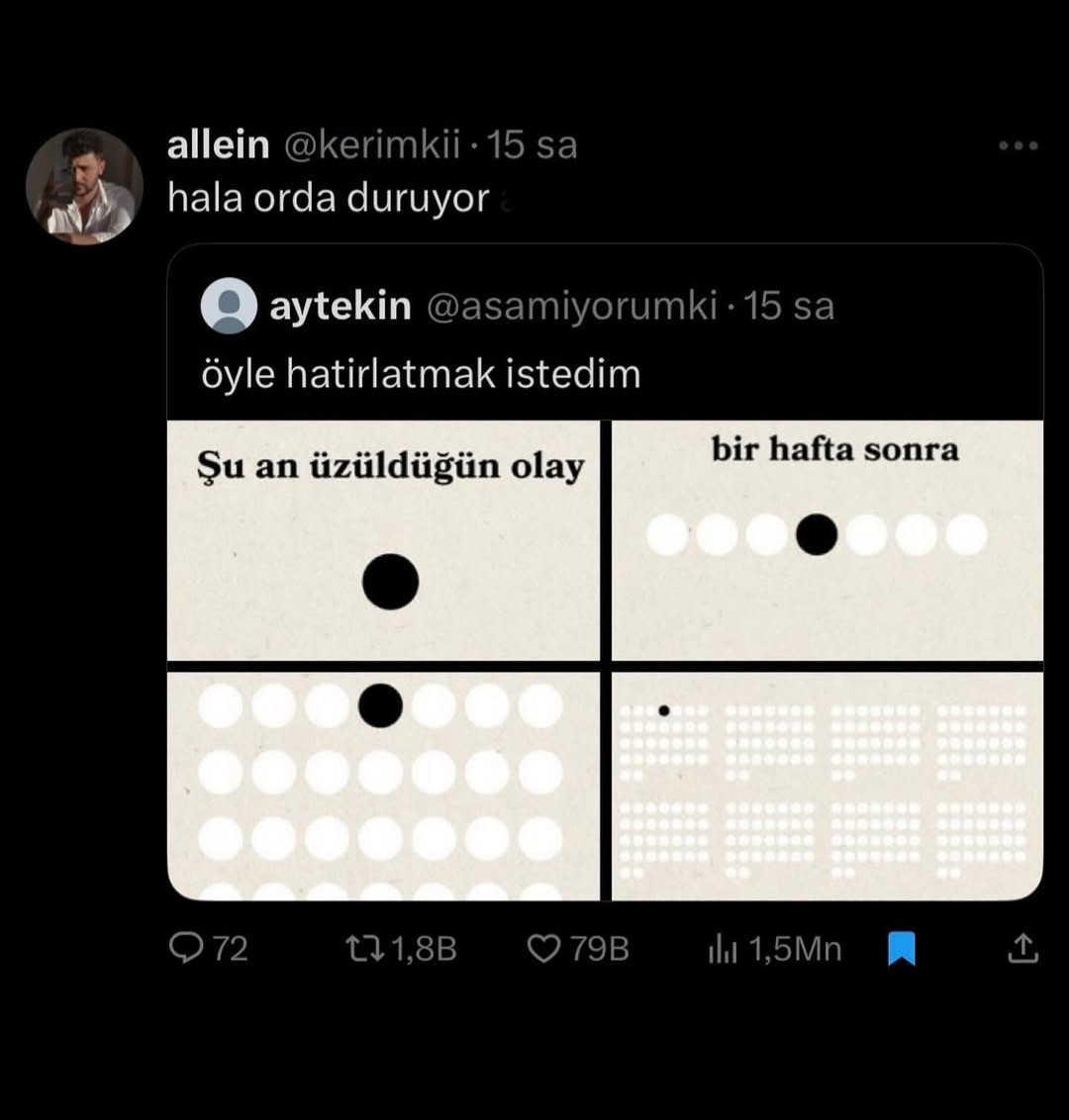
Task: Remove the bookmark from this tweet
Action: (901, 950)
